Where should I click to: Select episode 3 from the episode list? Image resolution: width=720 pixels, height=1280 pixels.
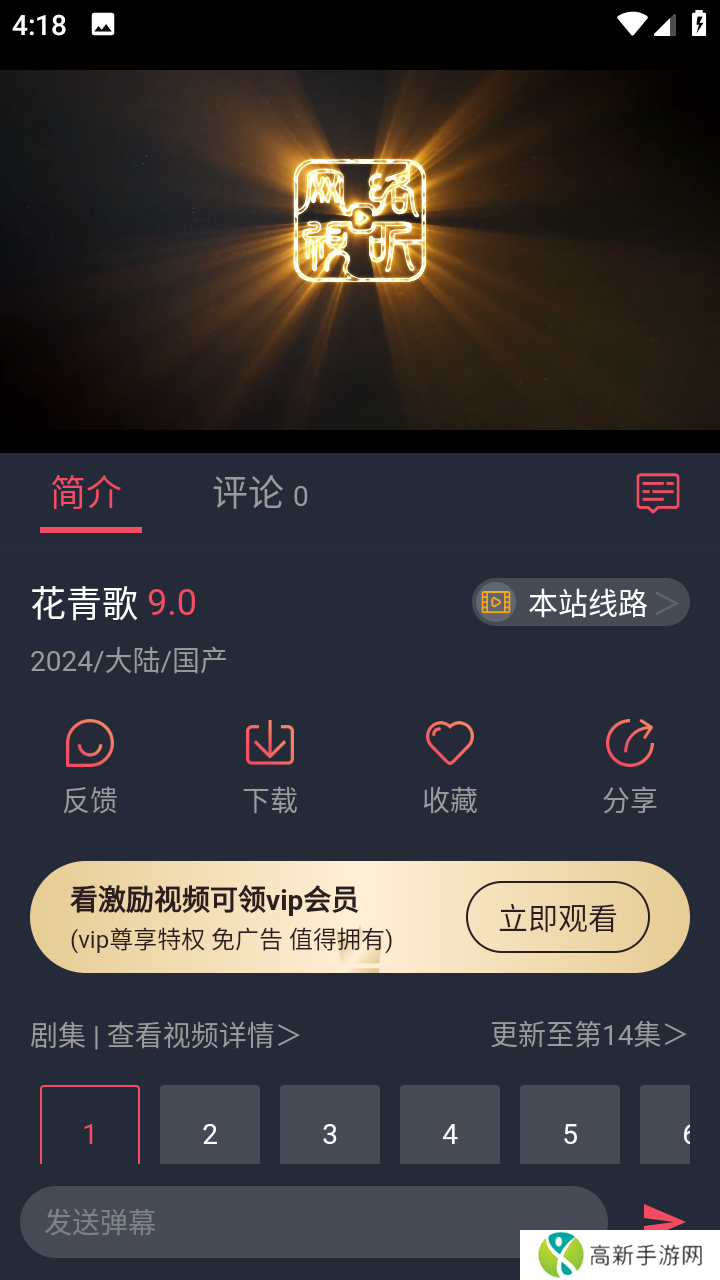pos(330,1124)
